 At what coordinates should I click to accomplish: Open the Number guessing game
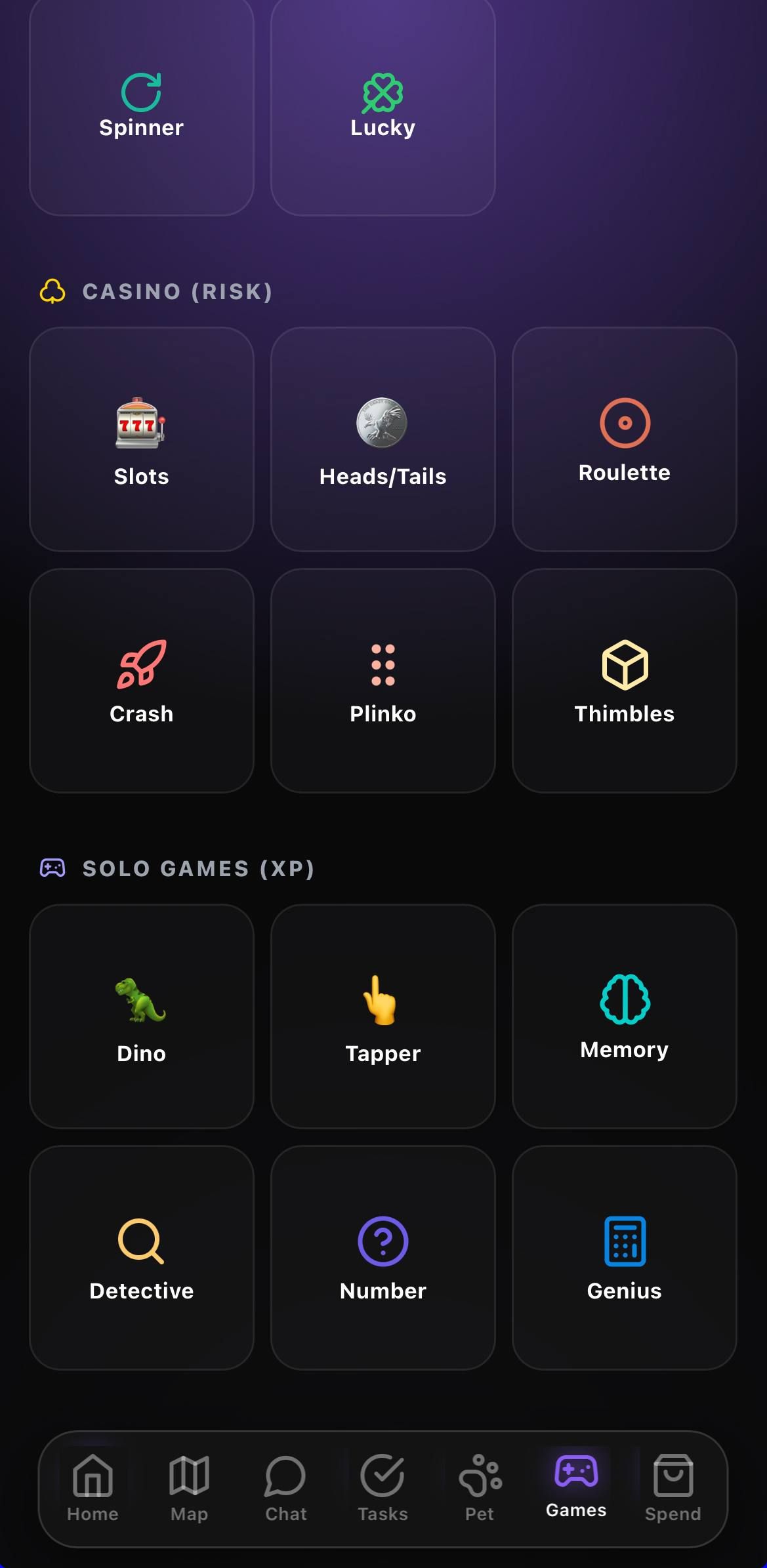pos(383,1258)
